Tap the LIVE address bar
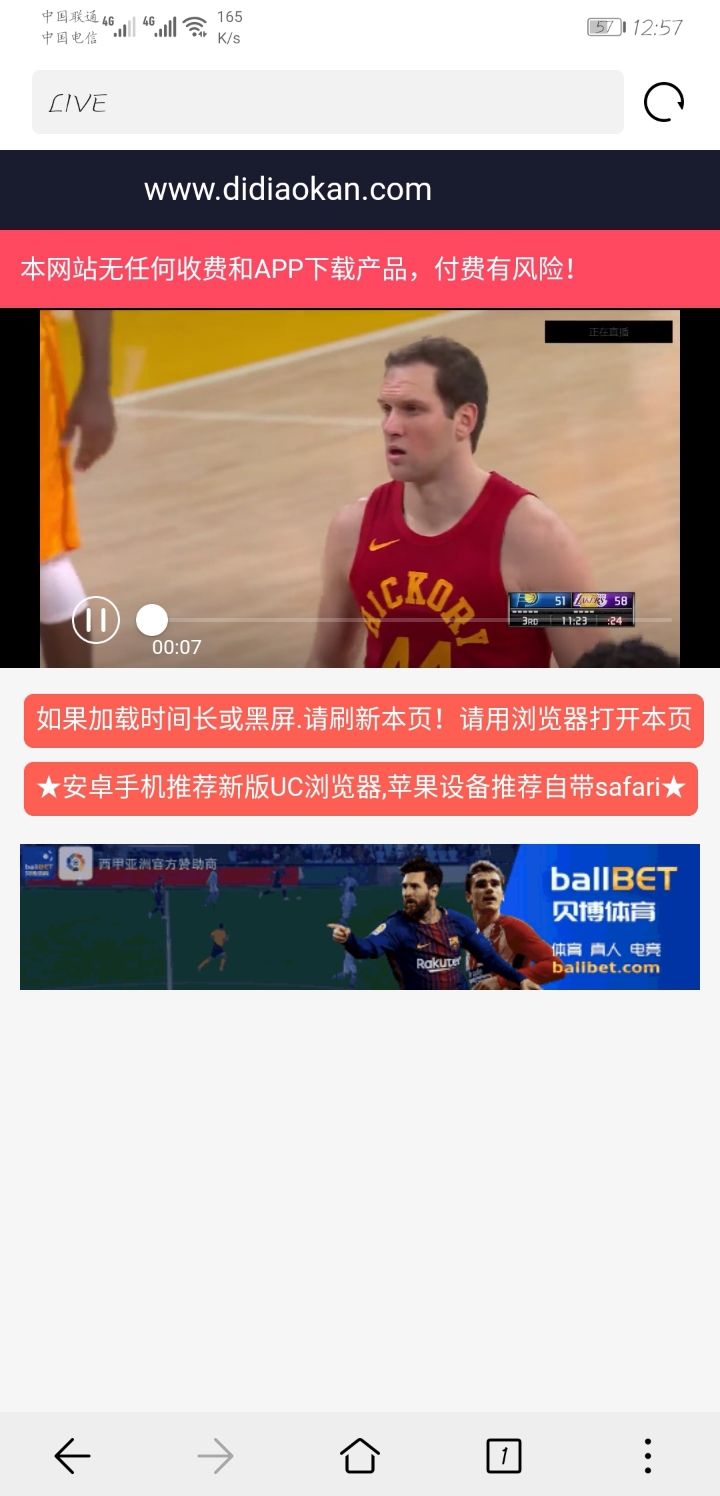 point(327,102)
